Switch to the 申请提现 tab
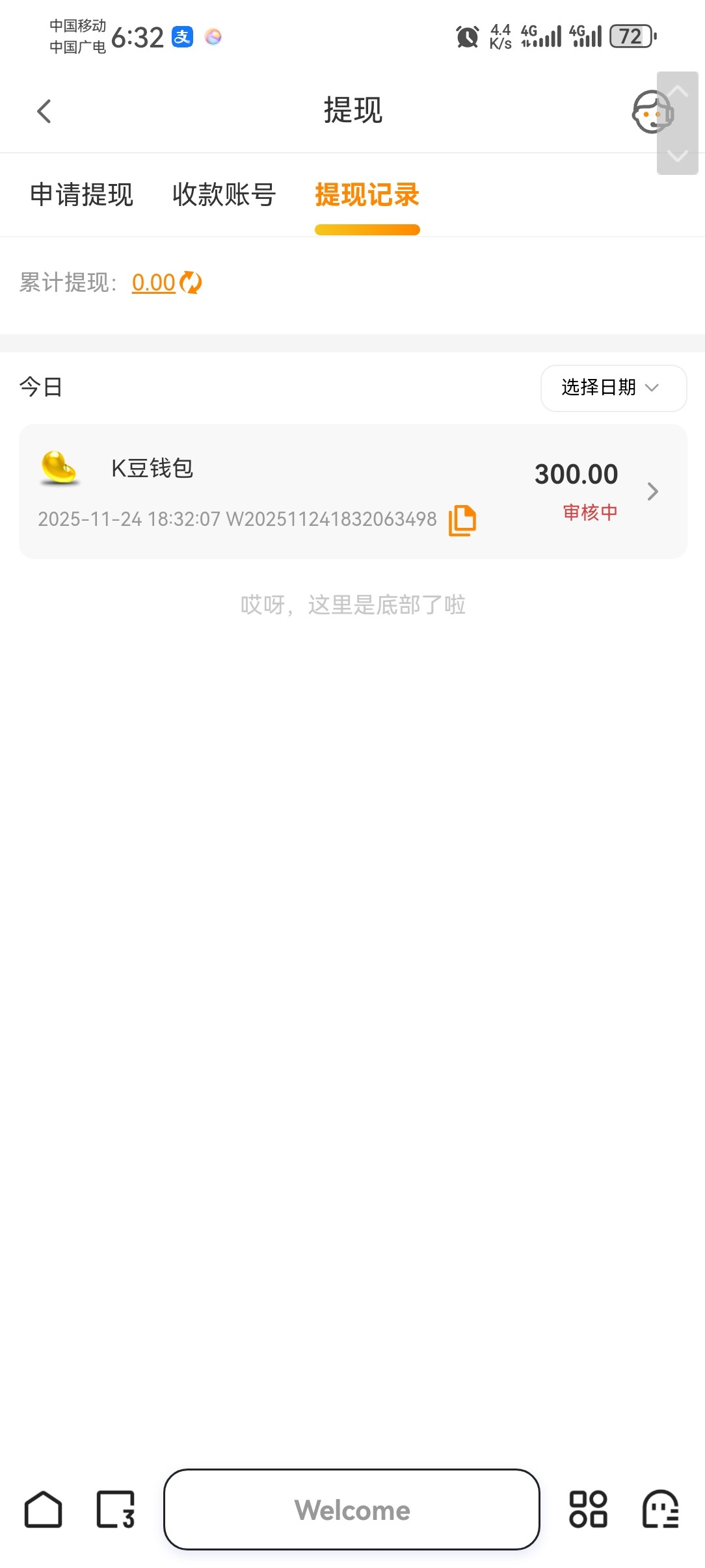 (x=81, y=195)
